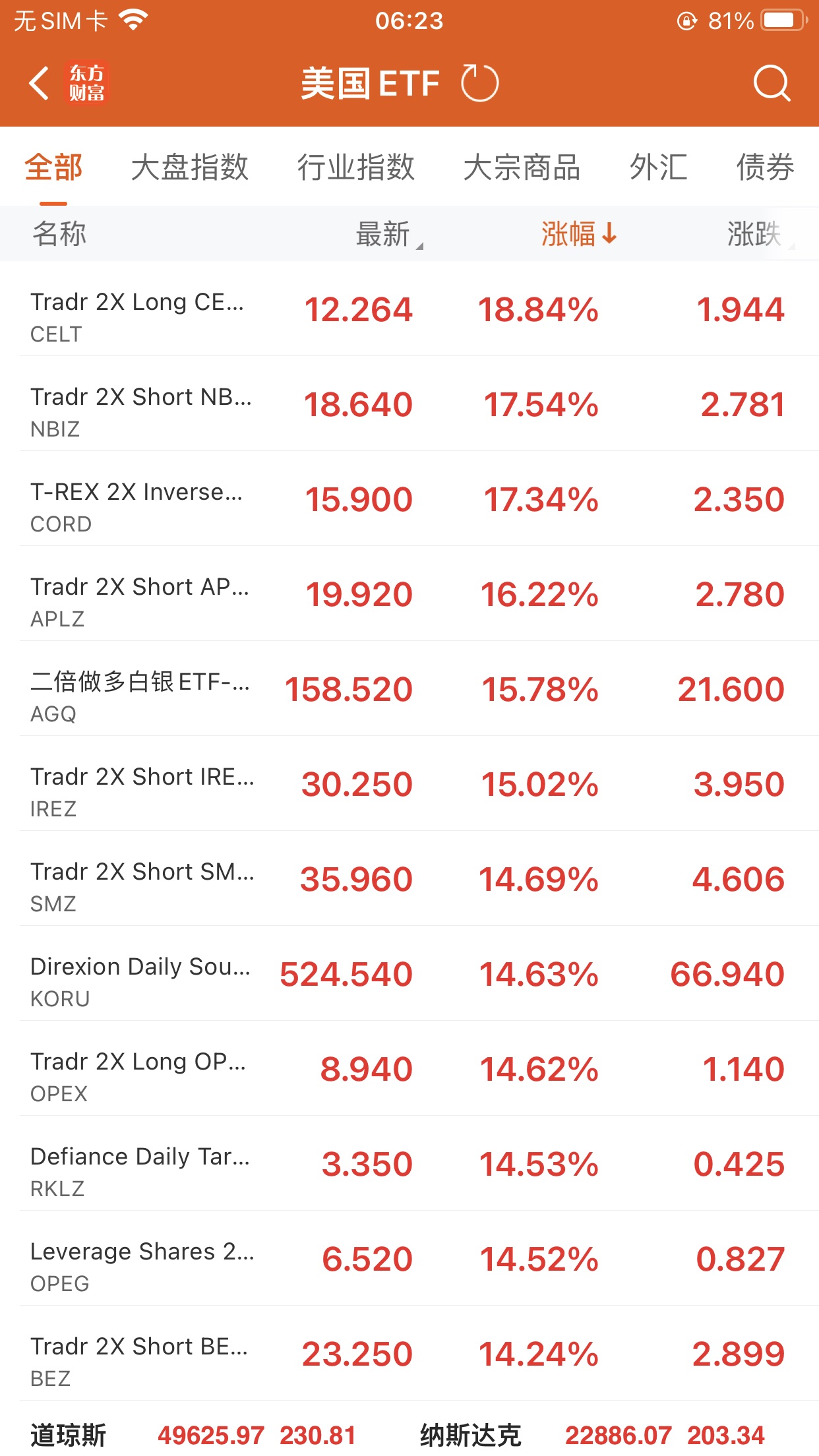Open the NBIZ ETF details

pos(409,405)
